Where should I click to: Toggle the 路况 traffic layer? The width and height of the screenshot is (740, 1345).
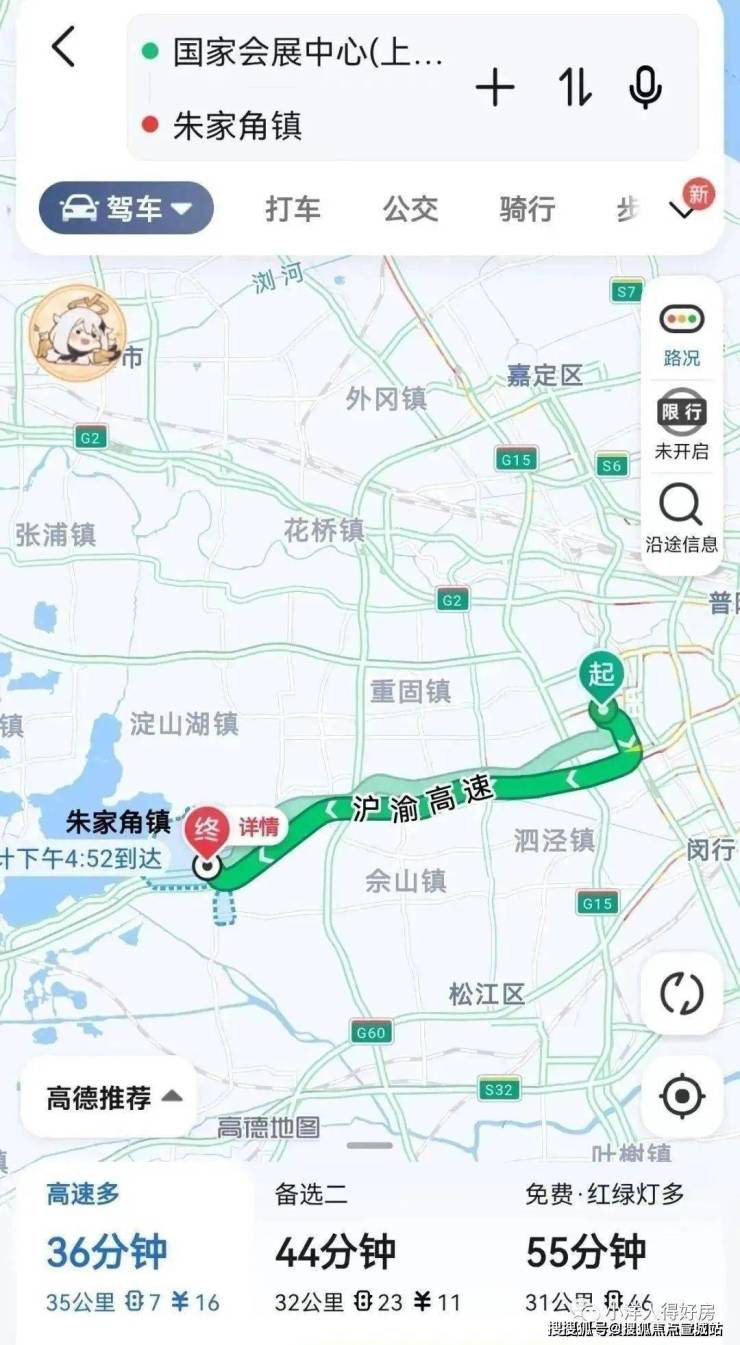click(x=681, y=334)
